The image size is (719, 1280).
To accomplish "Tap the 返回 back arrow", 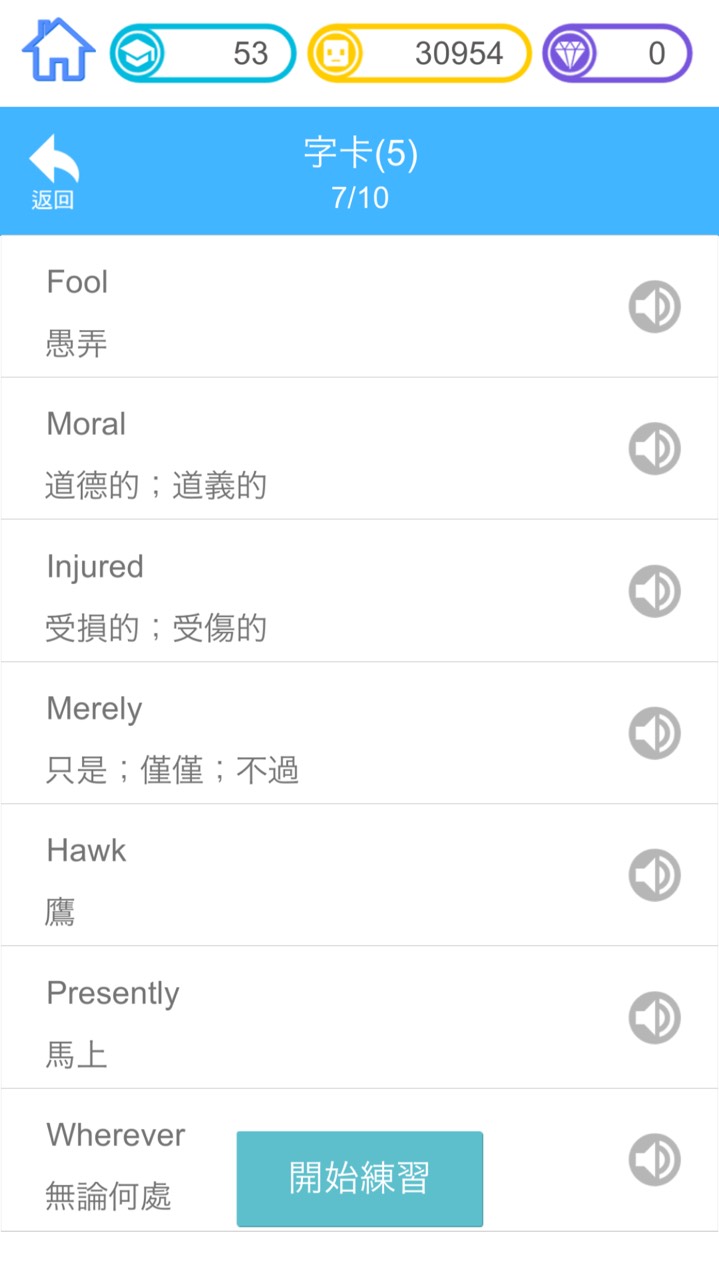I will tap(53, 171).
